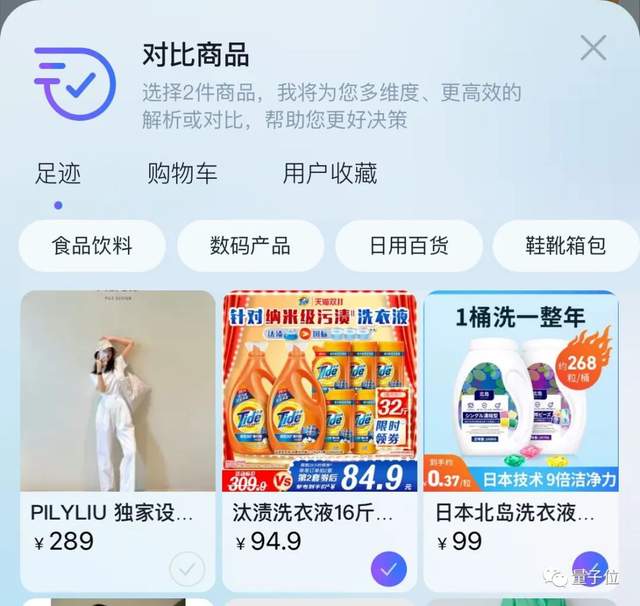Select the 鞋靴箱包 chip
Viewport: 640px width, 606px height.
(x=565, y=246)
